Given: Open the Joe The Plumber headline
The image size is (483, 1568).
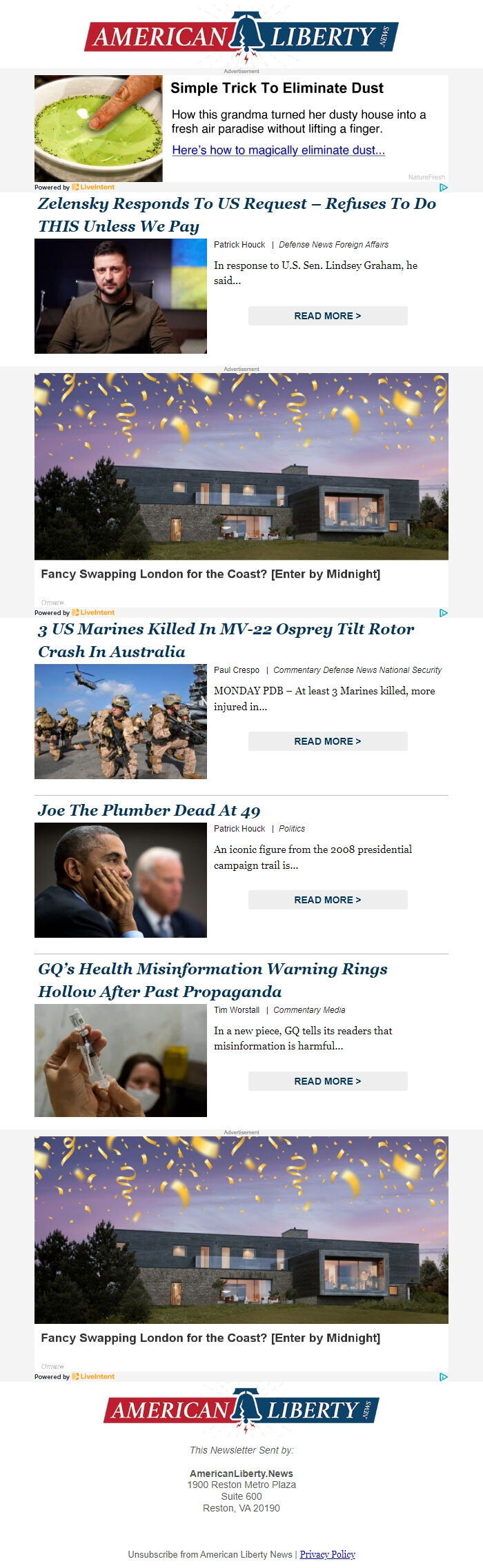Looking at the screenshot, I should (x=149, y=810).
